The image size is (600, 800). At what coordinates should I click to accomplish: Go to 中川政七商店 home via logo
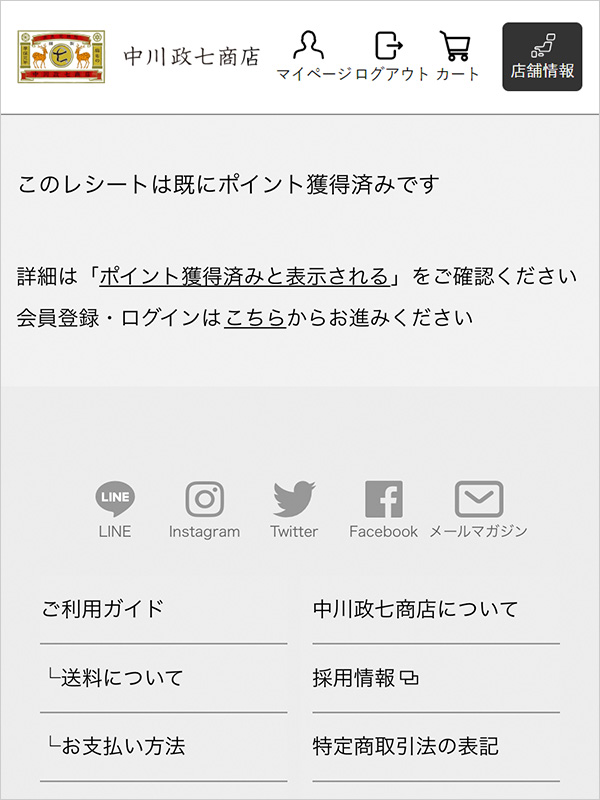pos(138,57)
